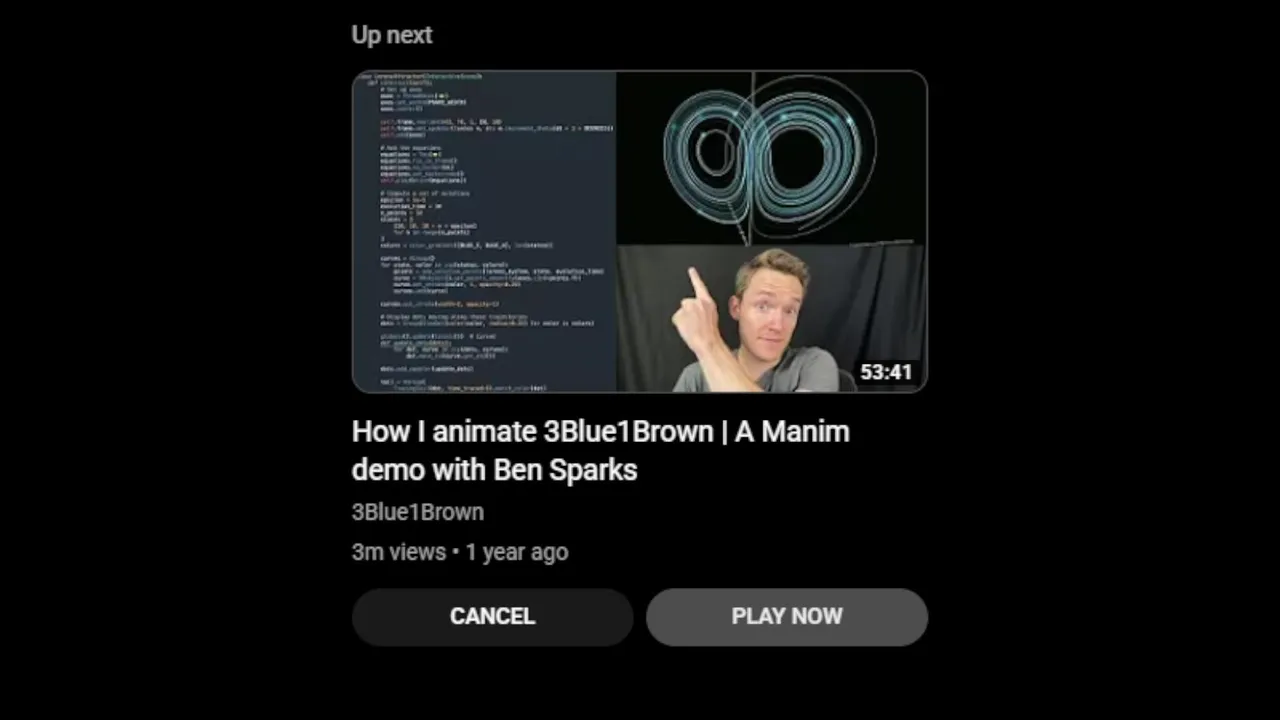The height and width of the screenshot is (720, 1280).
Task: Cancel the up next autoplay
Action: [x=492, y=616]
